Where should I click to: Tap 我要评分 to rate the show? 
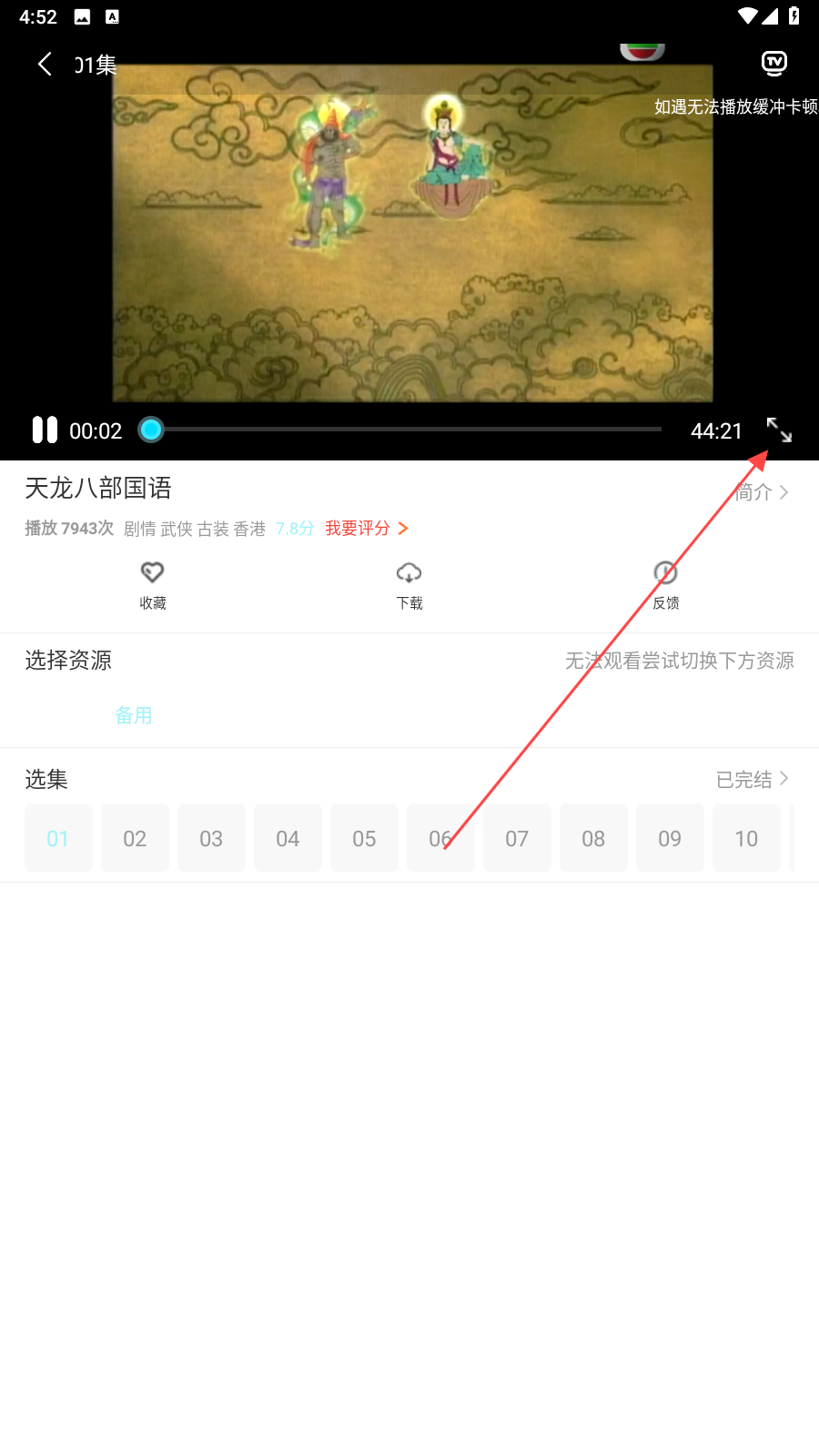click(x=366, y=529)
